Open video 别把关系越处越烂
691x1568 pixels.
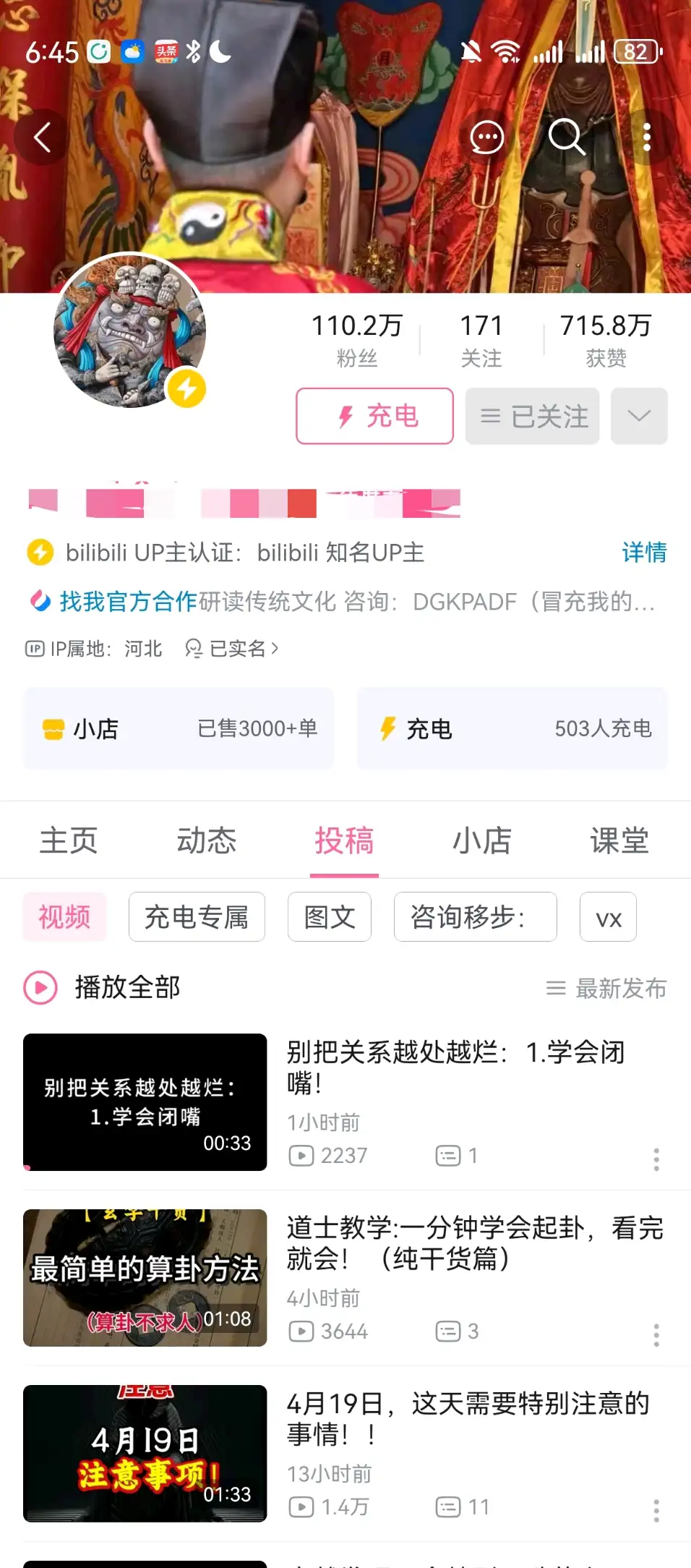coord(455,1067)
